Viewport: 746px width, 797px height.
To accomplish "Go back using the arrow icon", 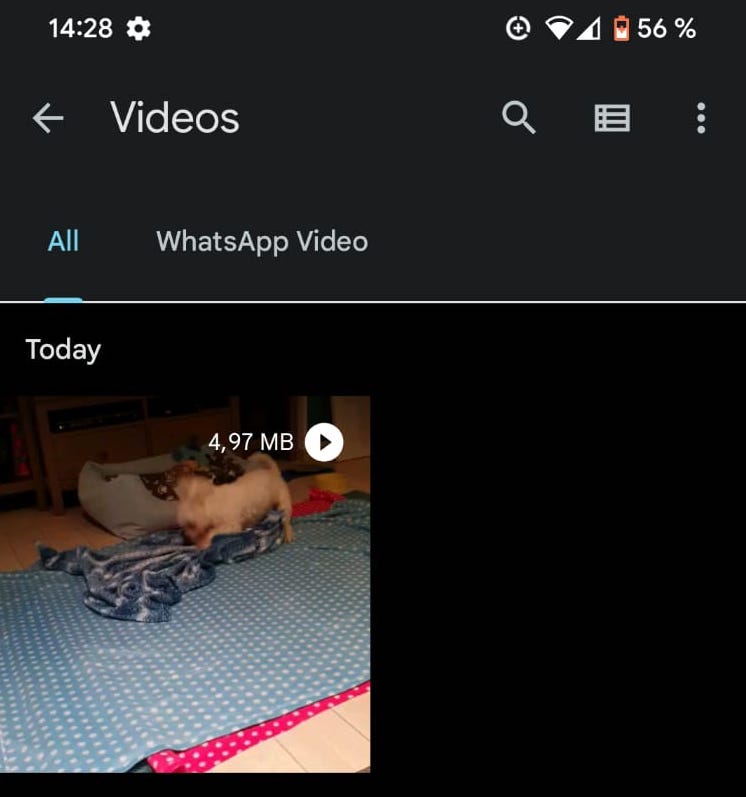I will click(48, 119).
